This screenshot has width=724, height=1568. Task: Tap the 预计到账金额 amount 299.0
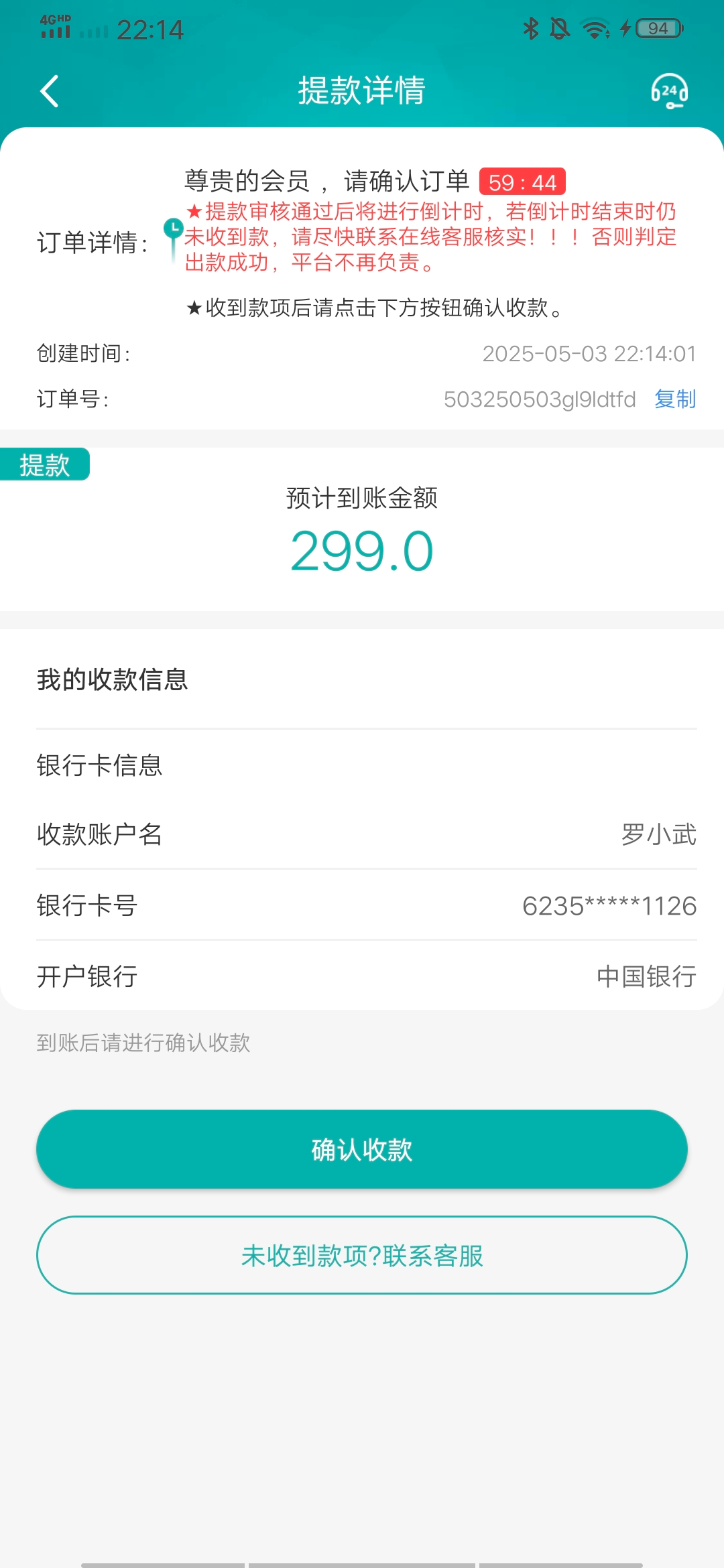point(362,549)
